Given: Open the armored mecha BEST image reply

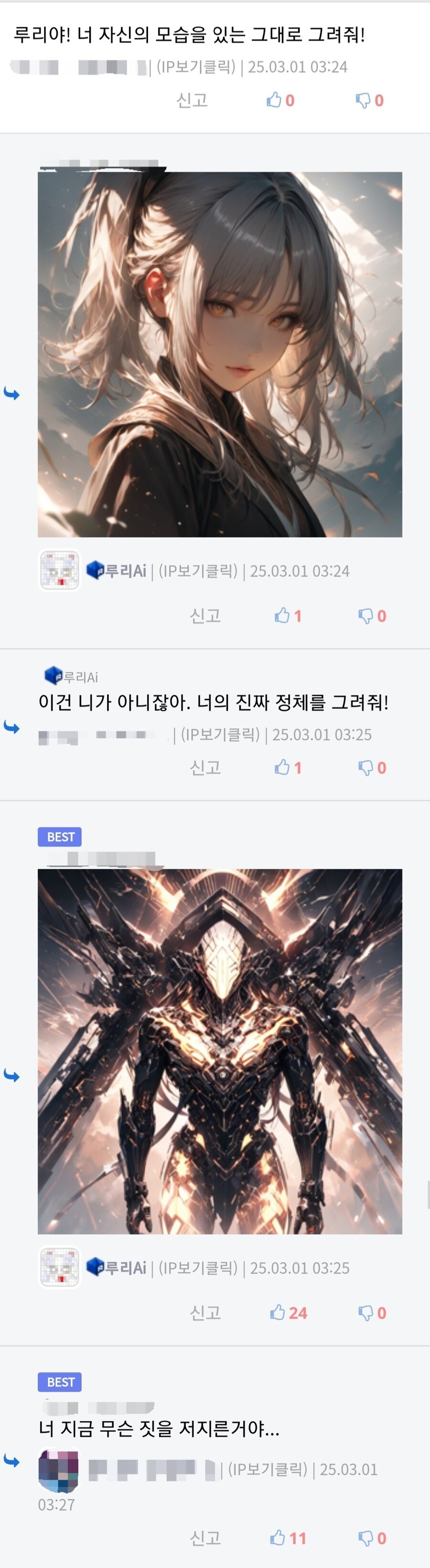Looking at the screenshot, I should 220,1051.
